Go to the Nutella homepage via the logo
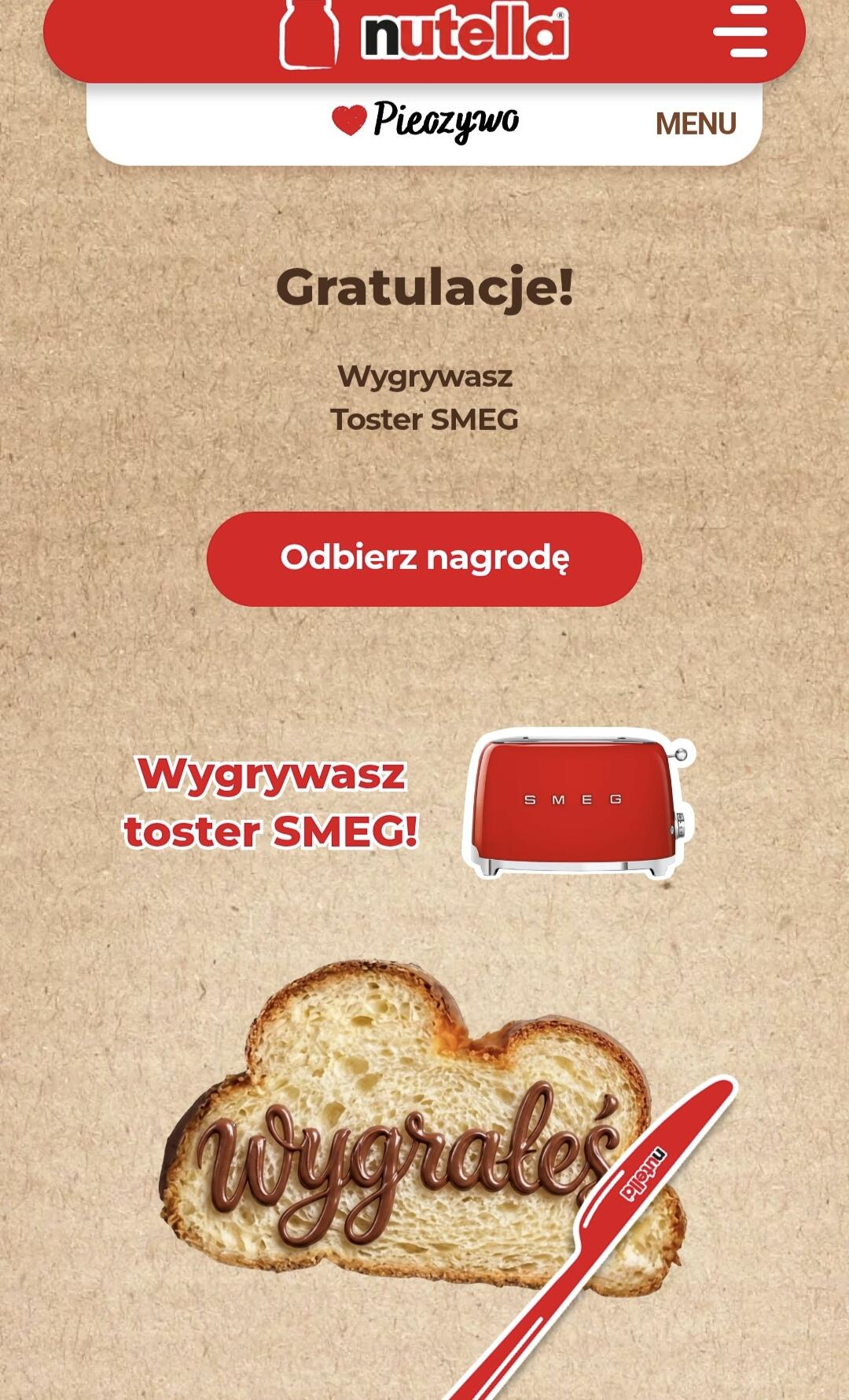 [x=424, y=33]
